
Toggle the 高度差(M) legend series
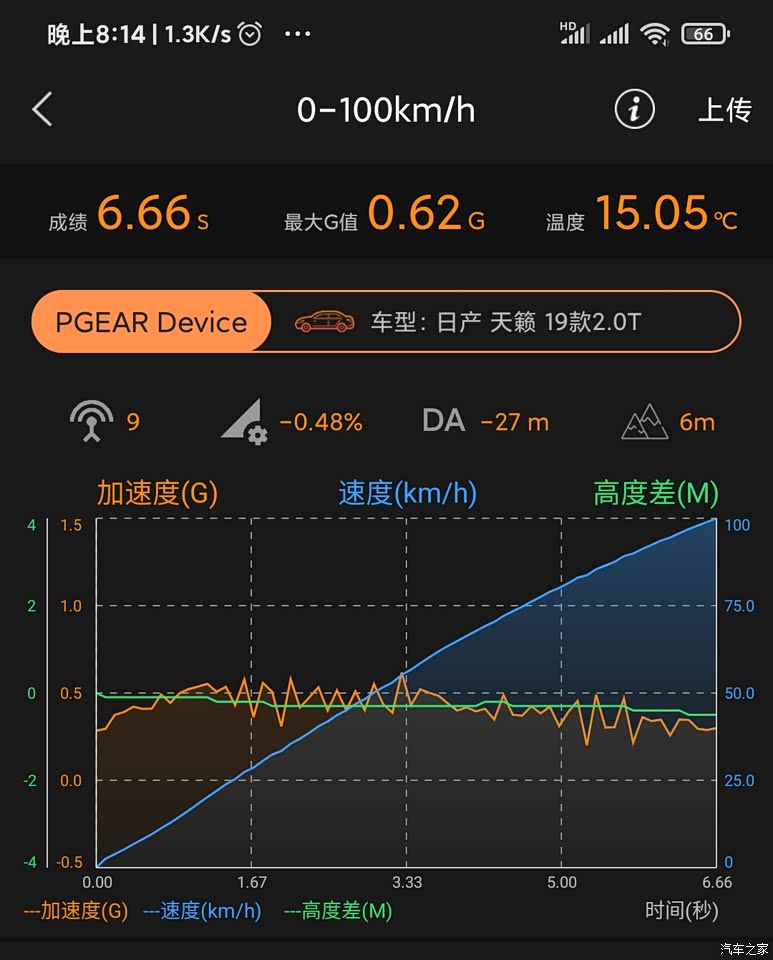tap(338, 911)
